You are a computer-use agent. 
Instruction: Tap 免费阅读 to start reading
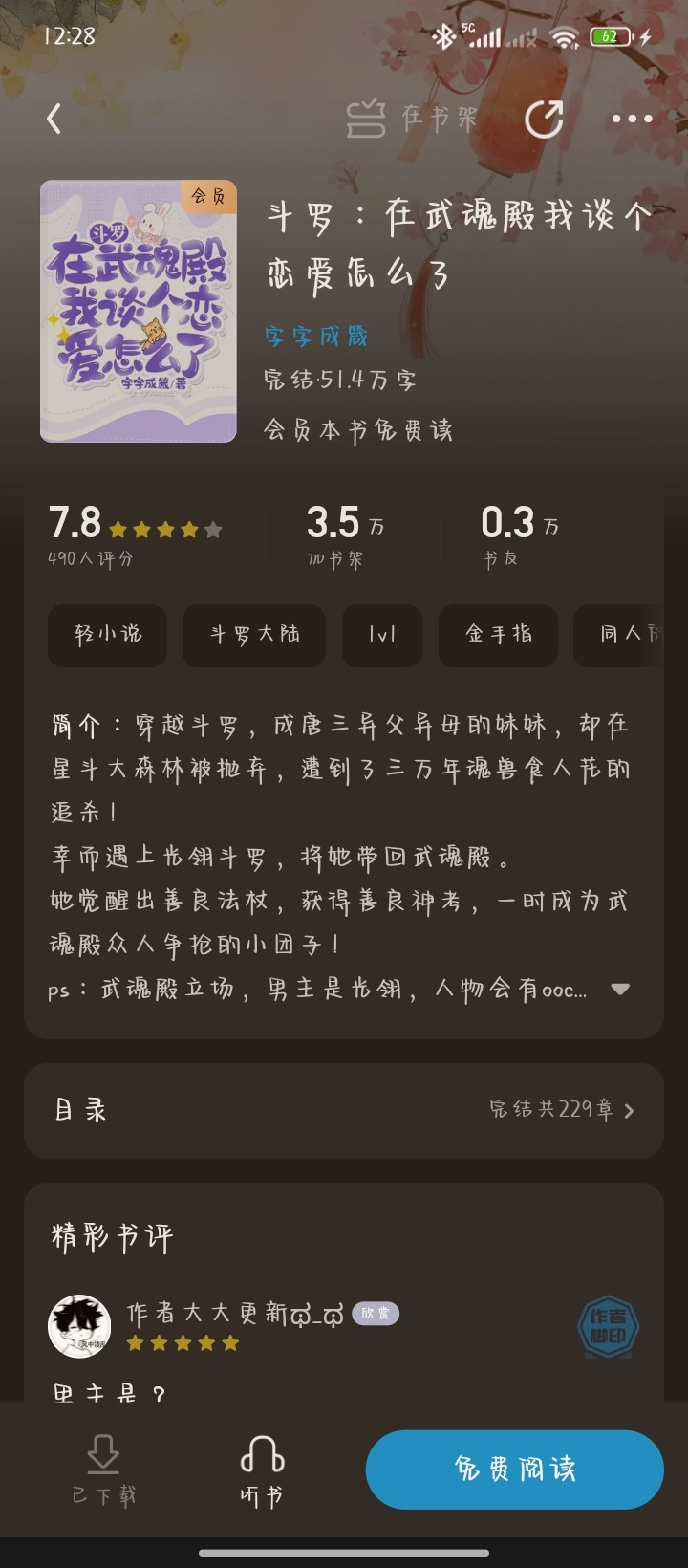coord(514,1470)
